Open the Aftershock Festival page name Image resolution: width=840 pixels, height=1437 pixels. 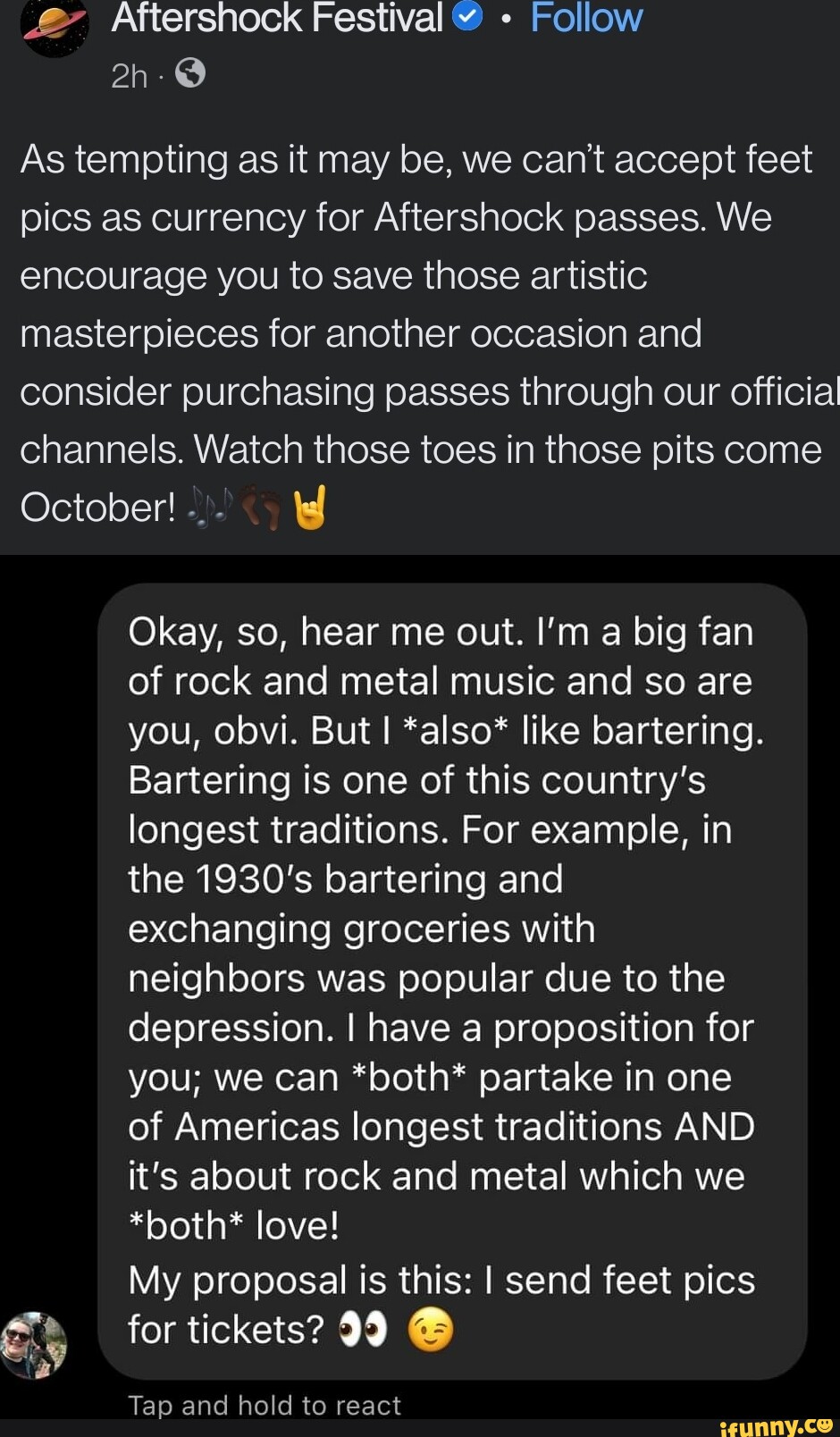(276, 18)
